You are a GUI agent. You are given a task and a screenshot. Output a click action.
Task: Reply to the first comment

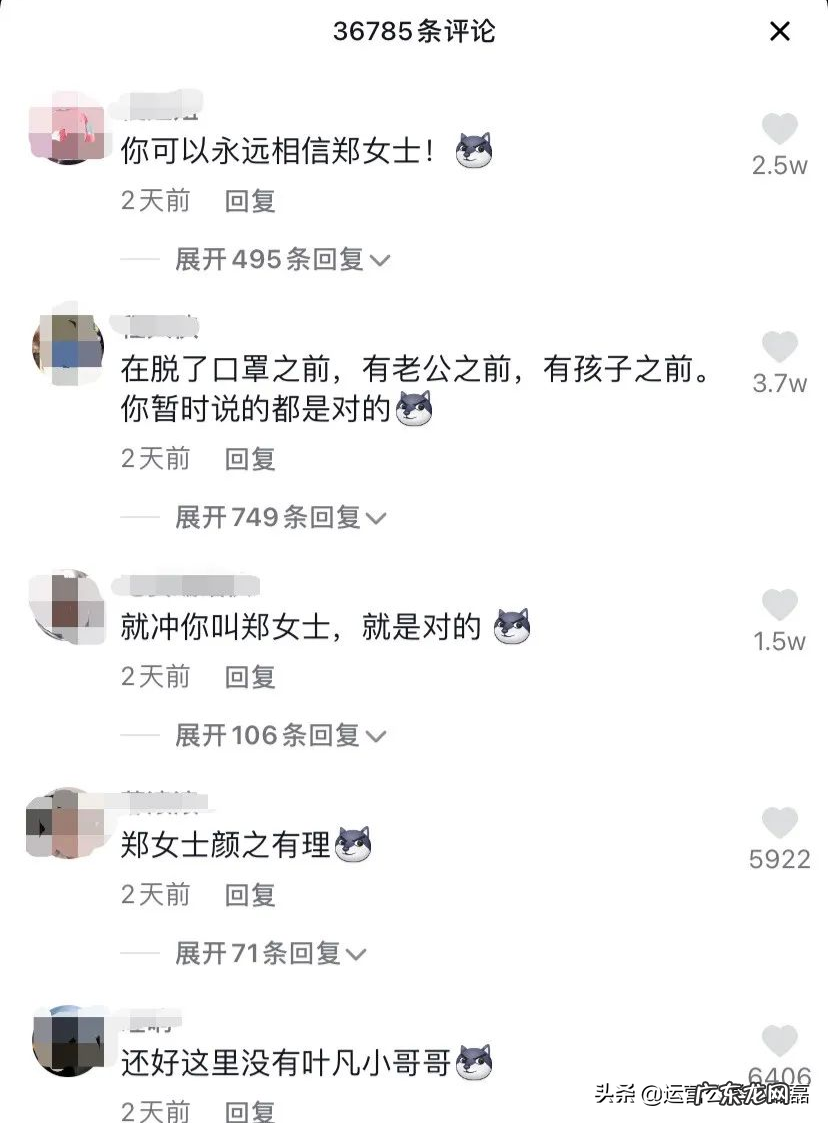tap(248, 203)
